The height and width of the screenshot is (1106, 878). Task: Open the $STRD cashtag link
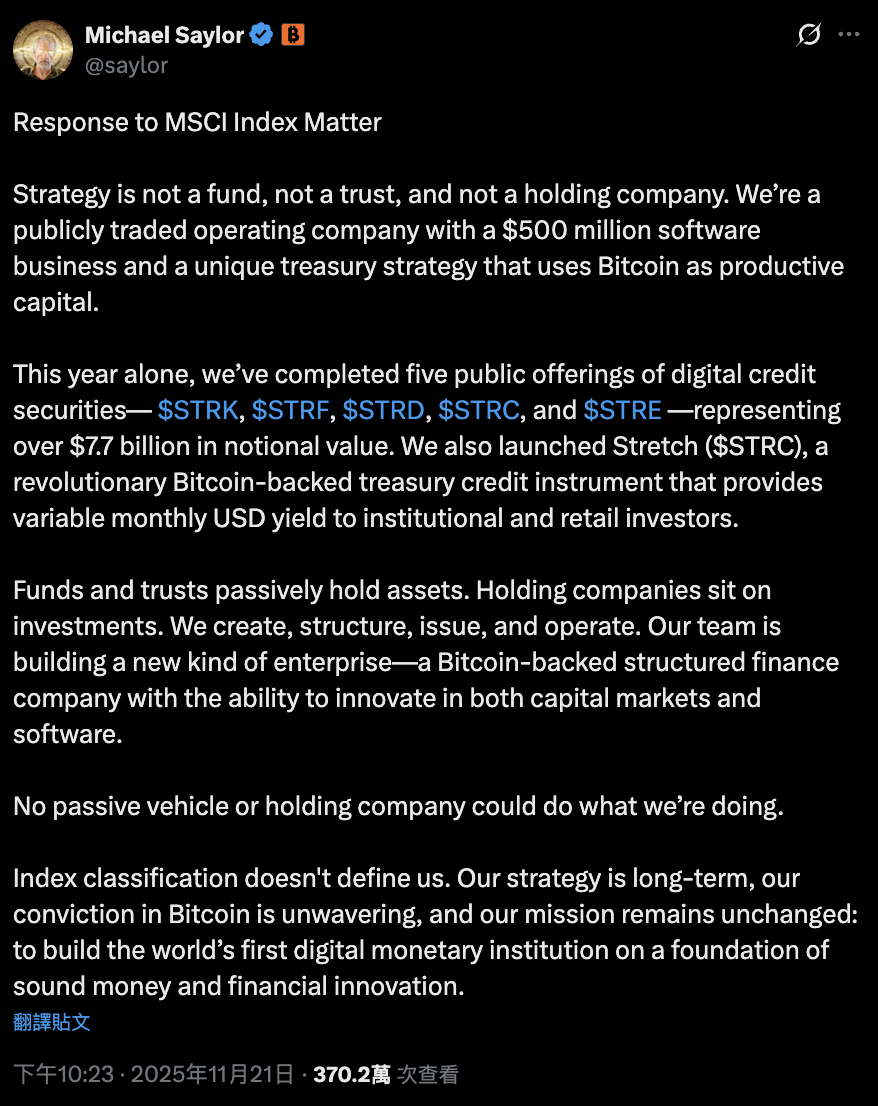point(384,410)
